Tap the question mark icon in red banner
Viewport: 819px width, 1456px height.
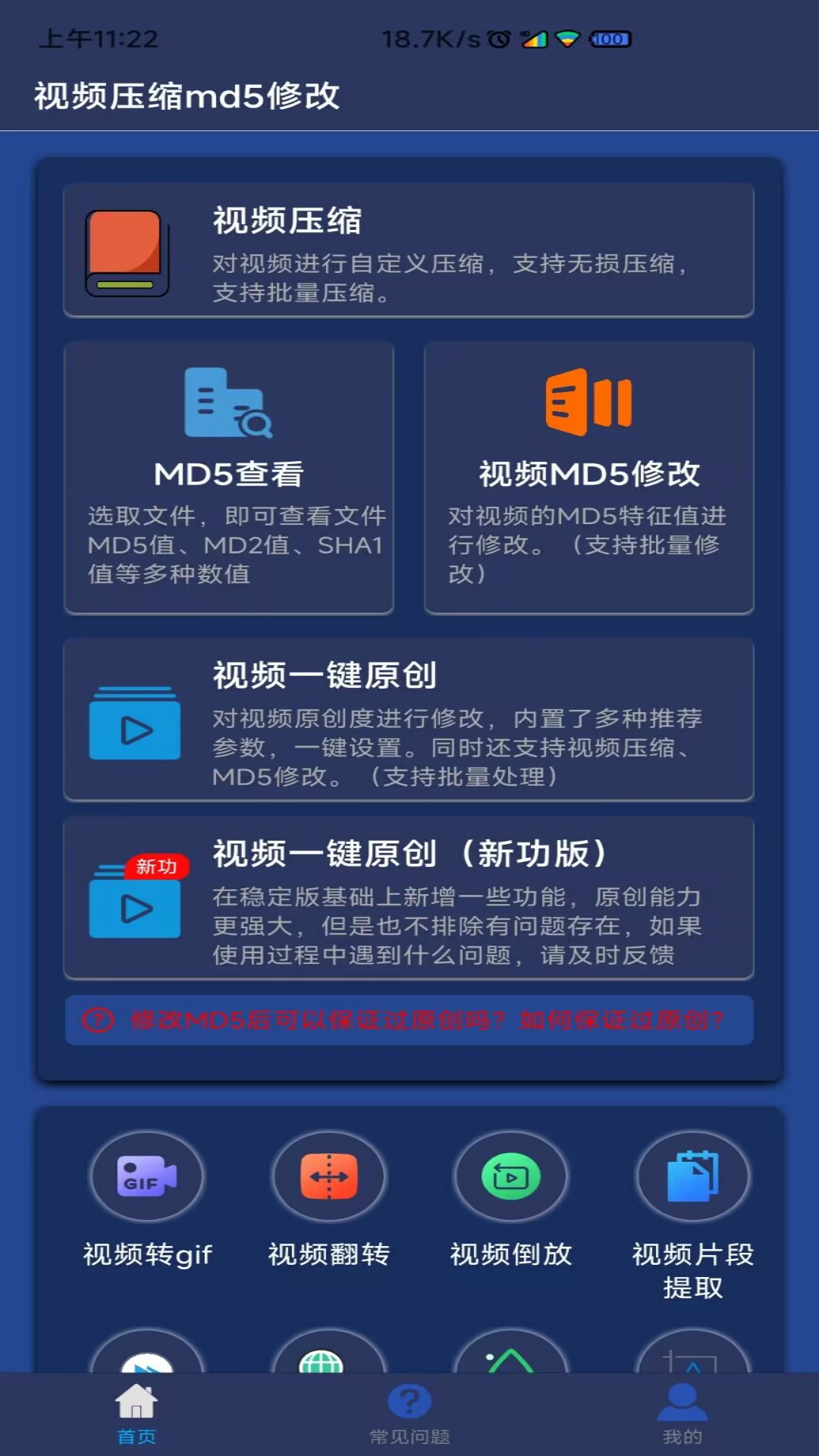click(96, 1022)
